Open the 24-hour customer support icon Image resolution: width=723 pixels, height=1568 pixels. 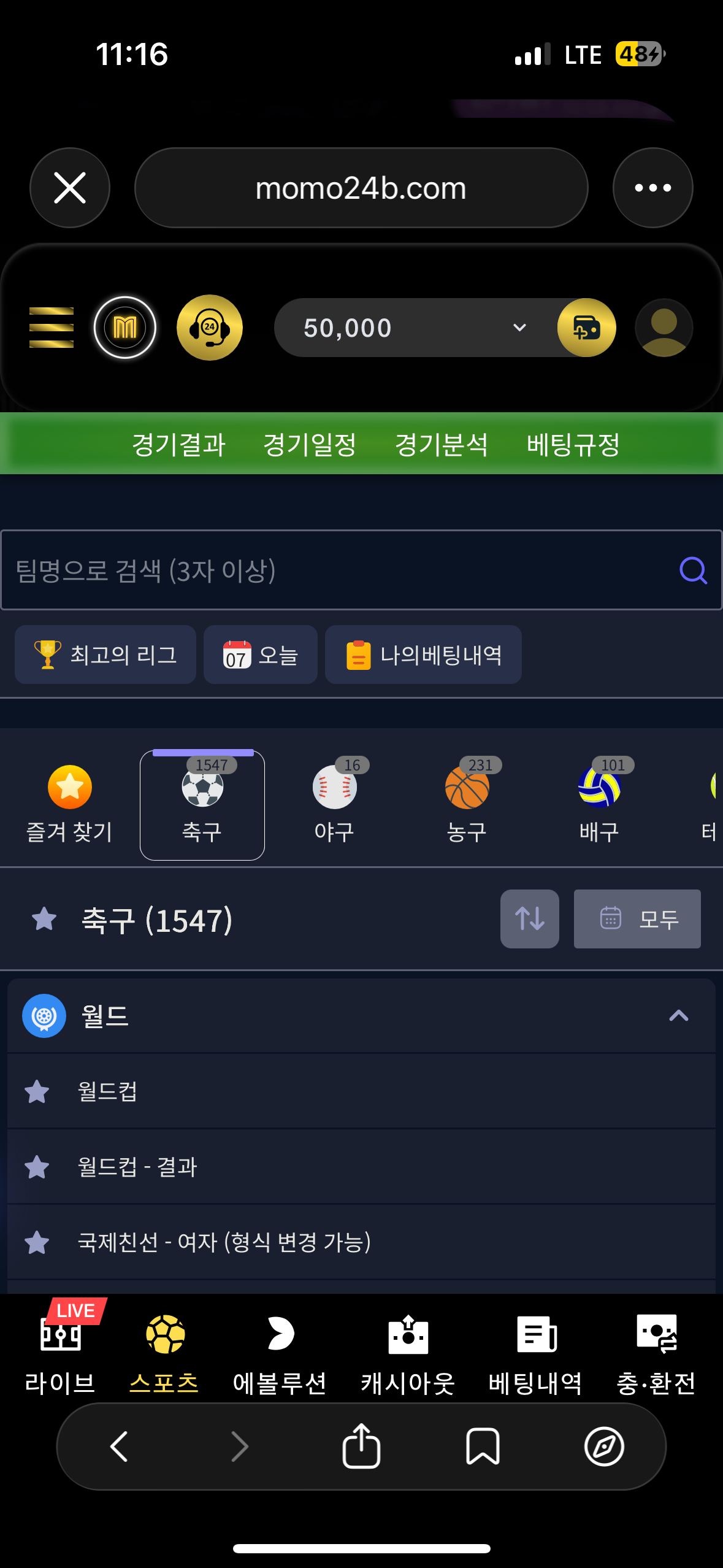210,328
